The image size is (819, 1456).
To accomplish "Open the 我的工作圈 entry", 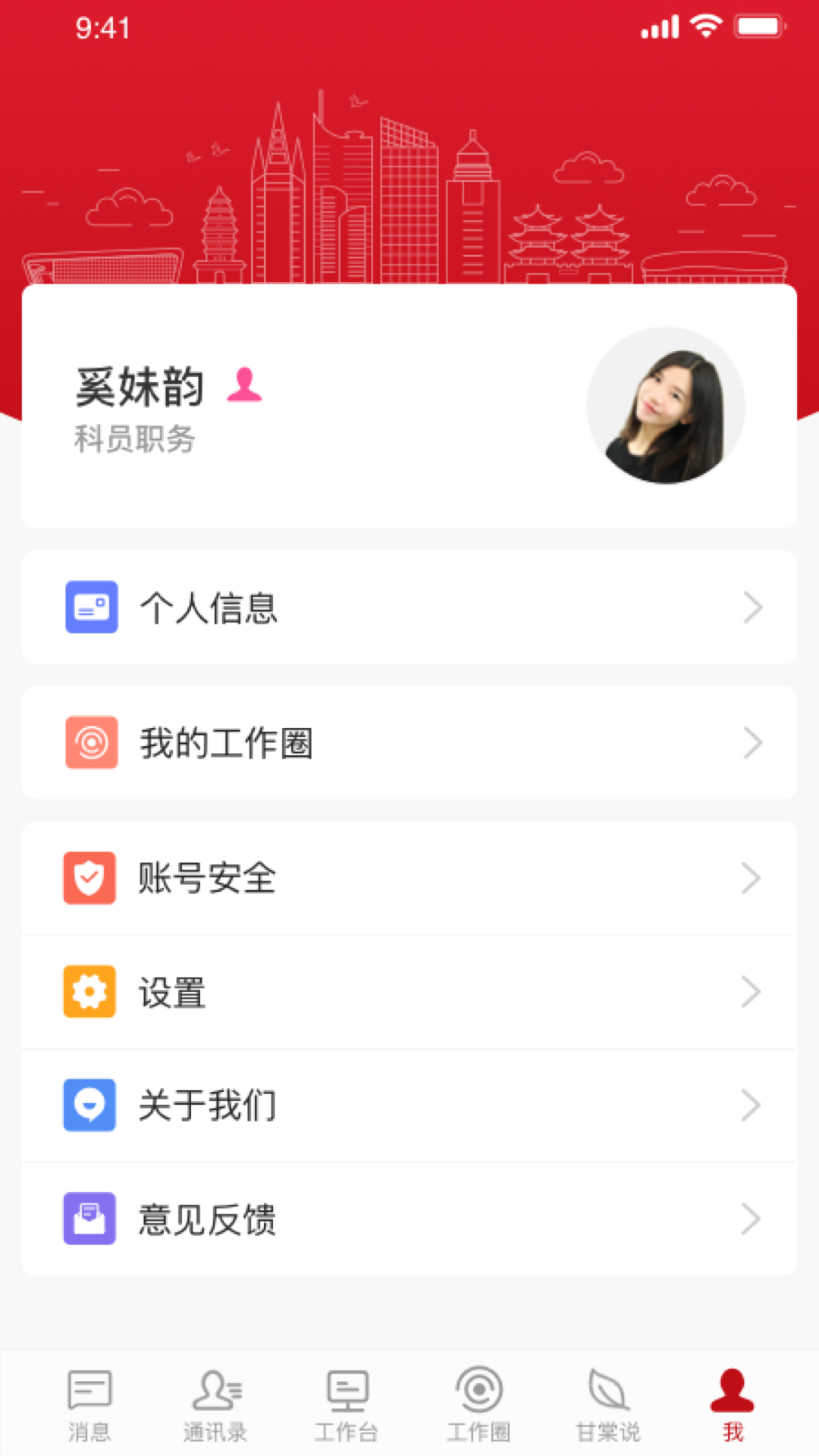I will pos(226,742).
